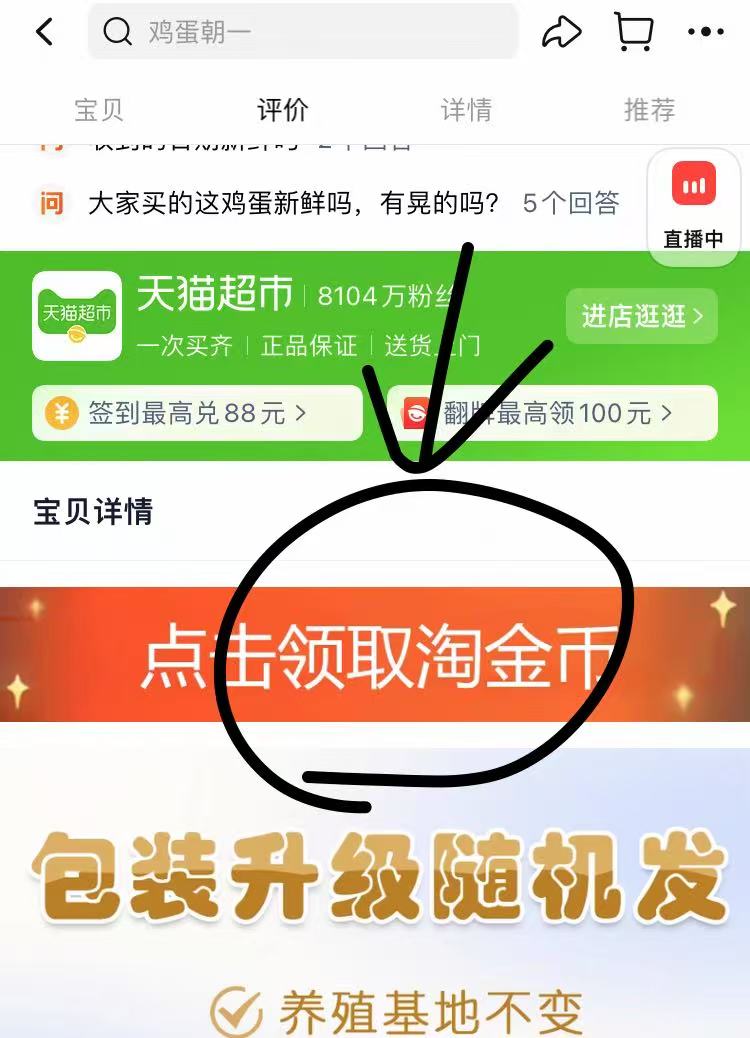Share this product

[x=561, y=32]
